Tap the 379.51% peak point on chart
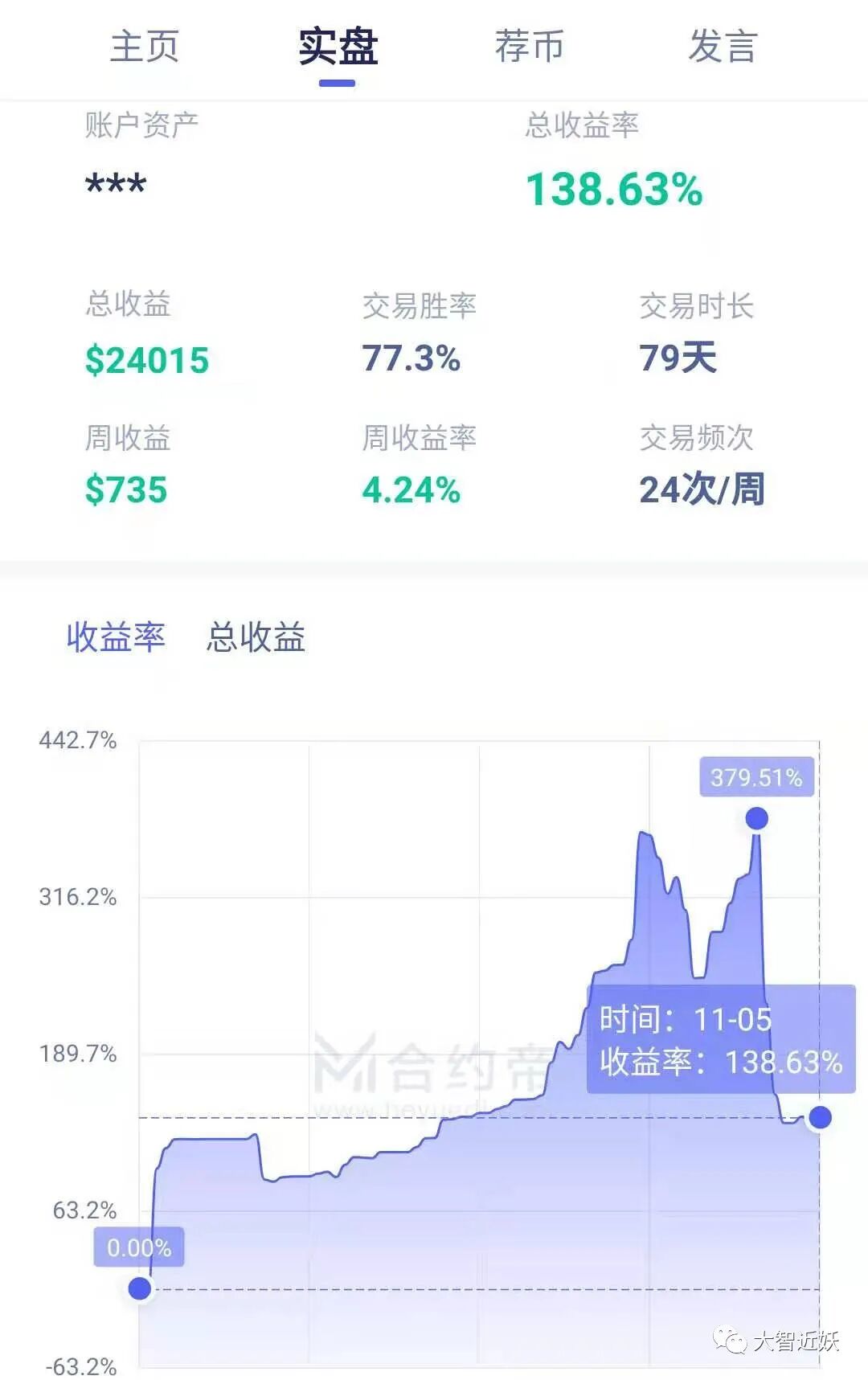This screenshot has height=1380, width=868. point(756,818)
